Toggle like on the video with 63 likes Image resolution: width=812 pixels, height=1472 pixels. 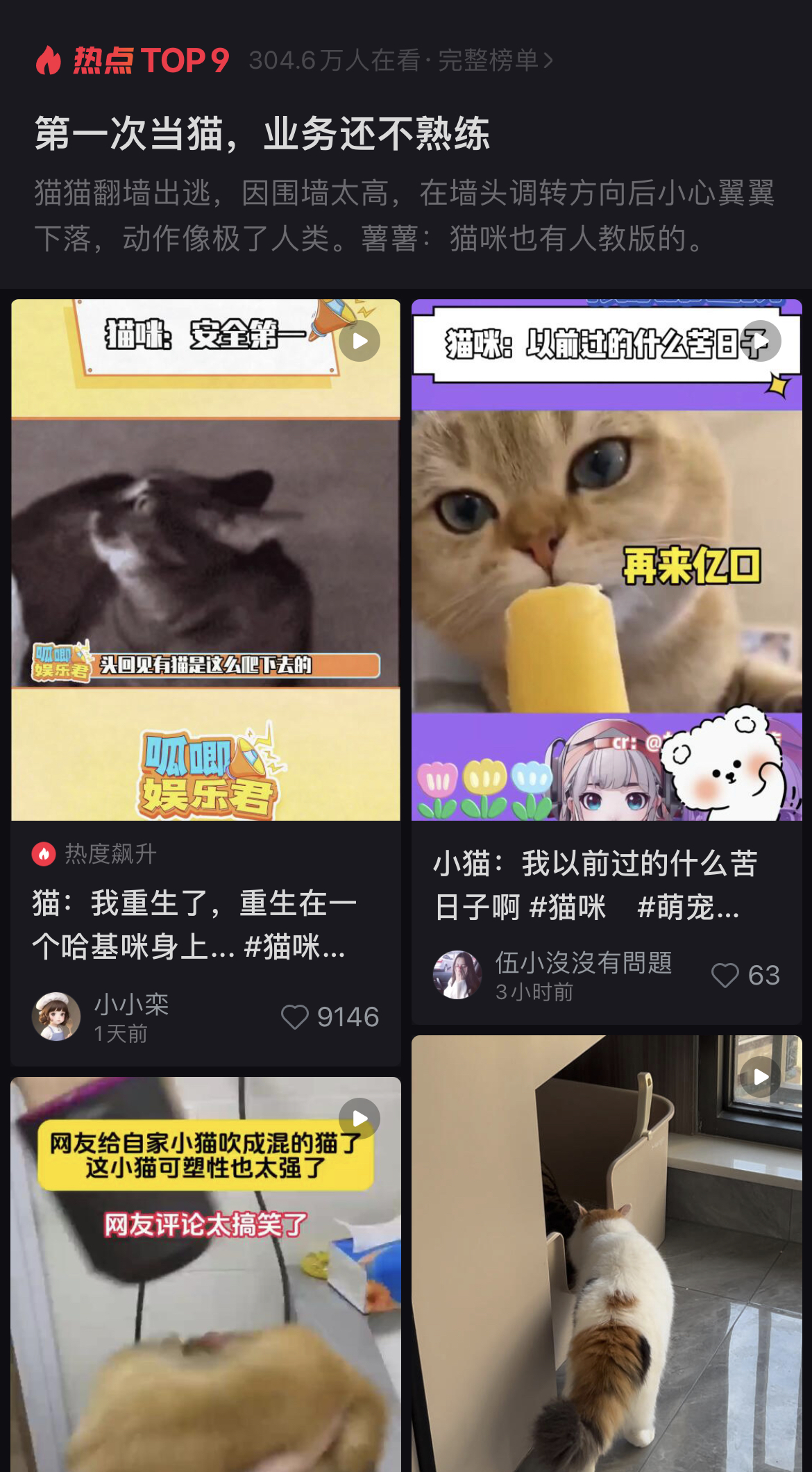click(726, 975)
